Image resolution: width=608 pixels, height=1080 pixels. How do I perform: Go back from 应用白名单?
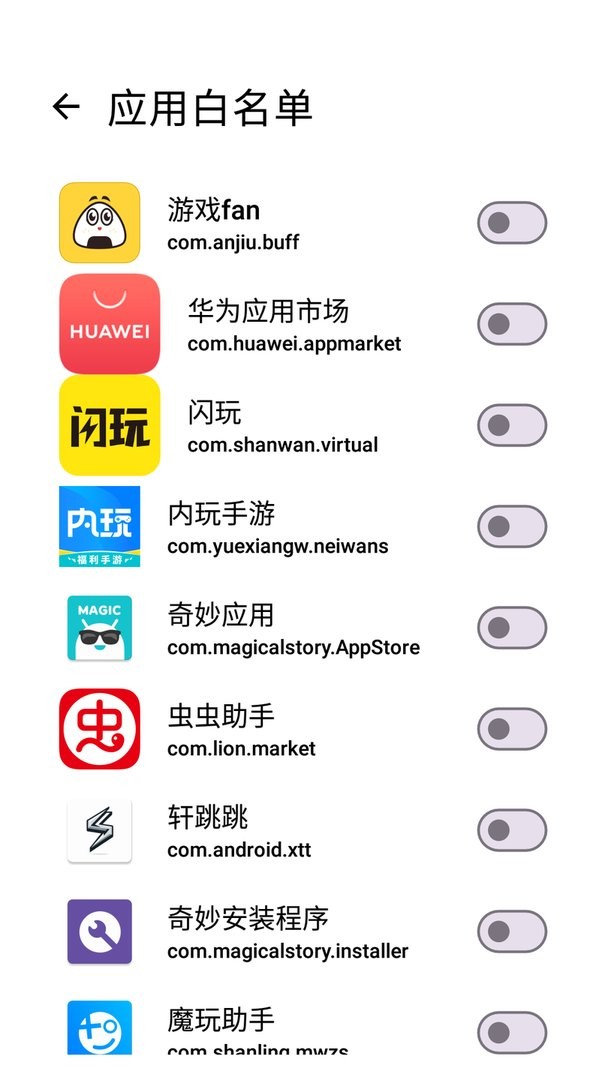(x=66, y=107)
